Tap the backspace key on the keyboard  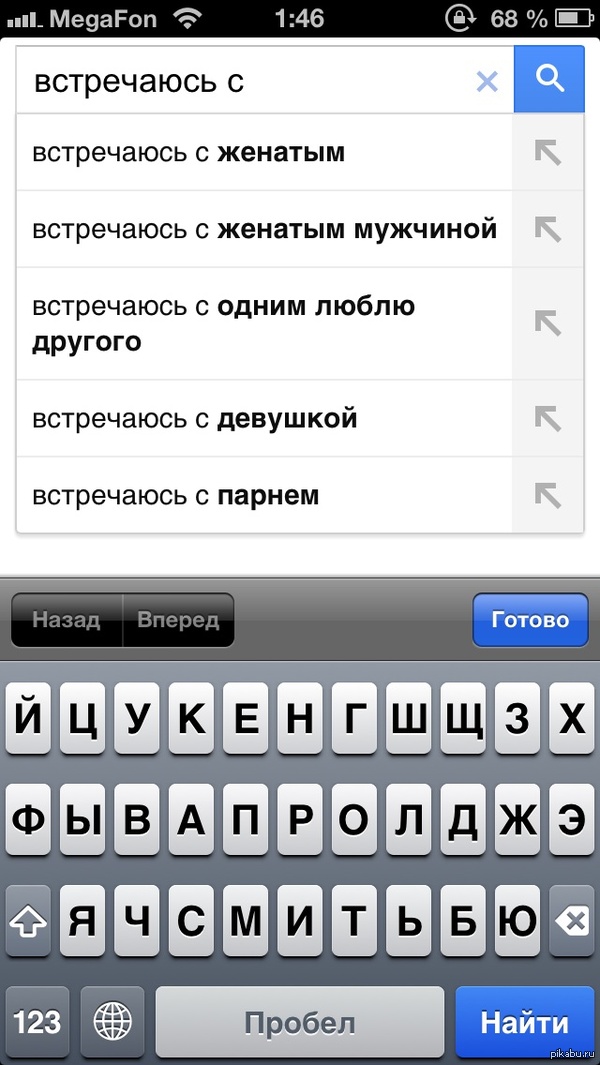tap(571, 922)
